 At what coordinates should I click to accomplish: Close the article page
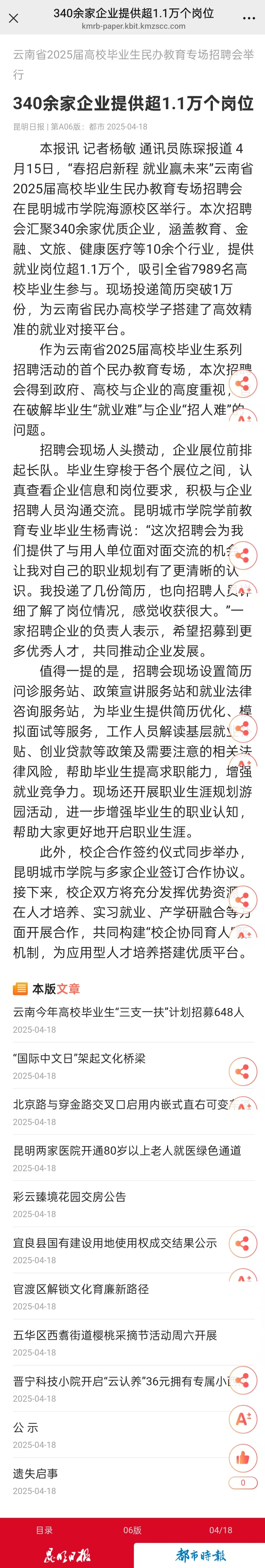13,18
